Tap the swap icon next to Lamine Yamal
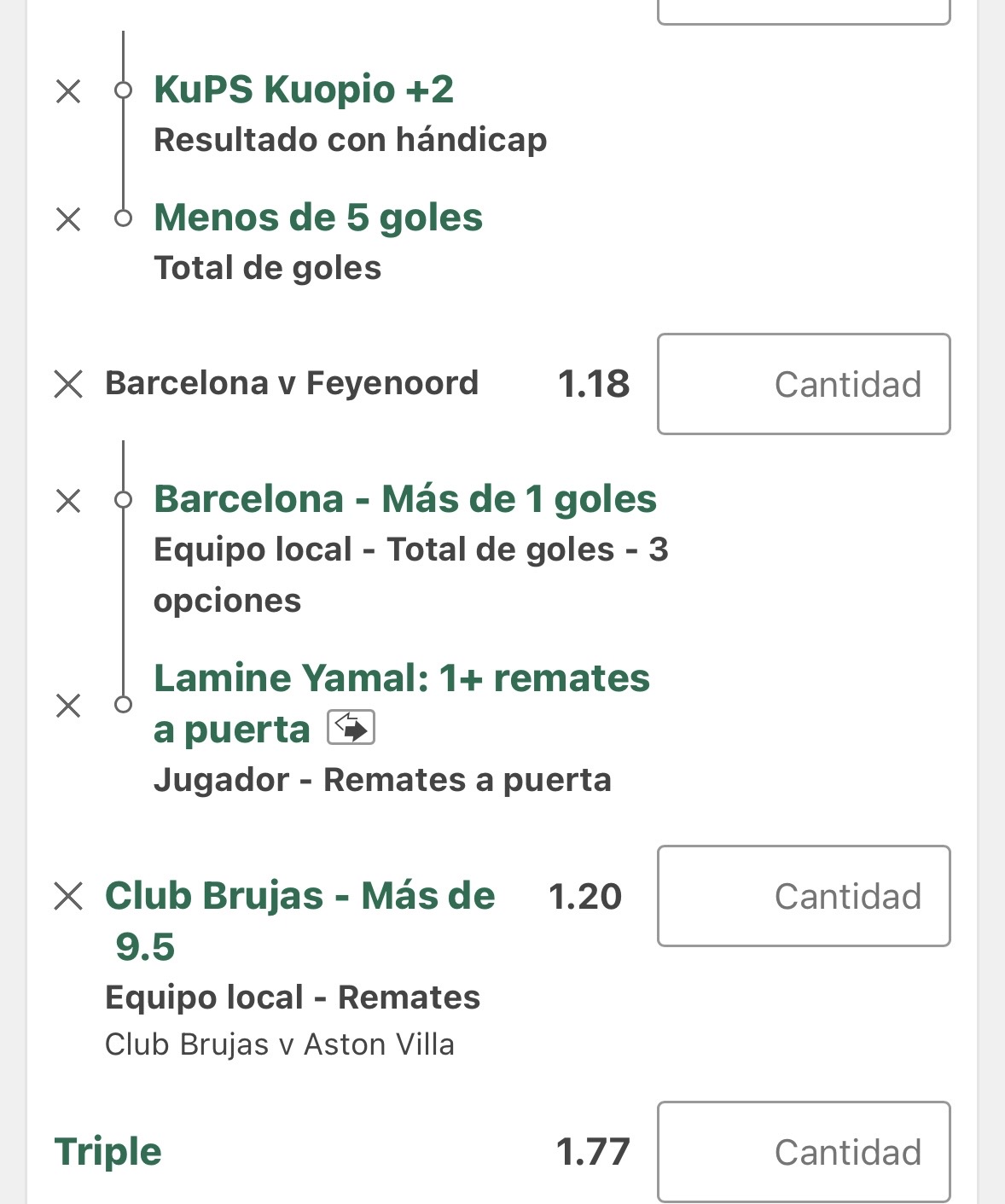Image resolution: width=1005 pixels, height=1204 pixels. tap(351, 728)
